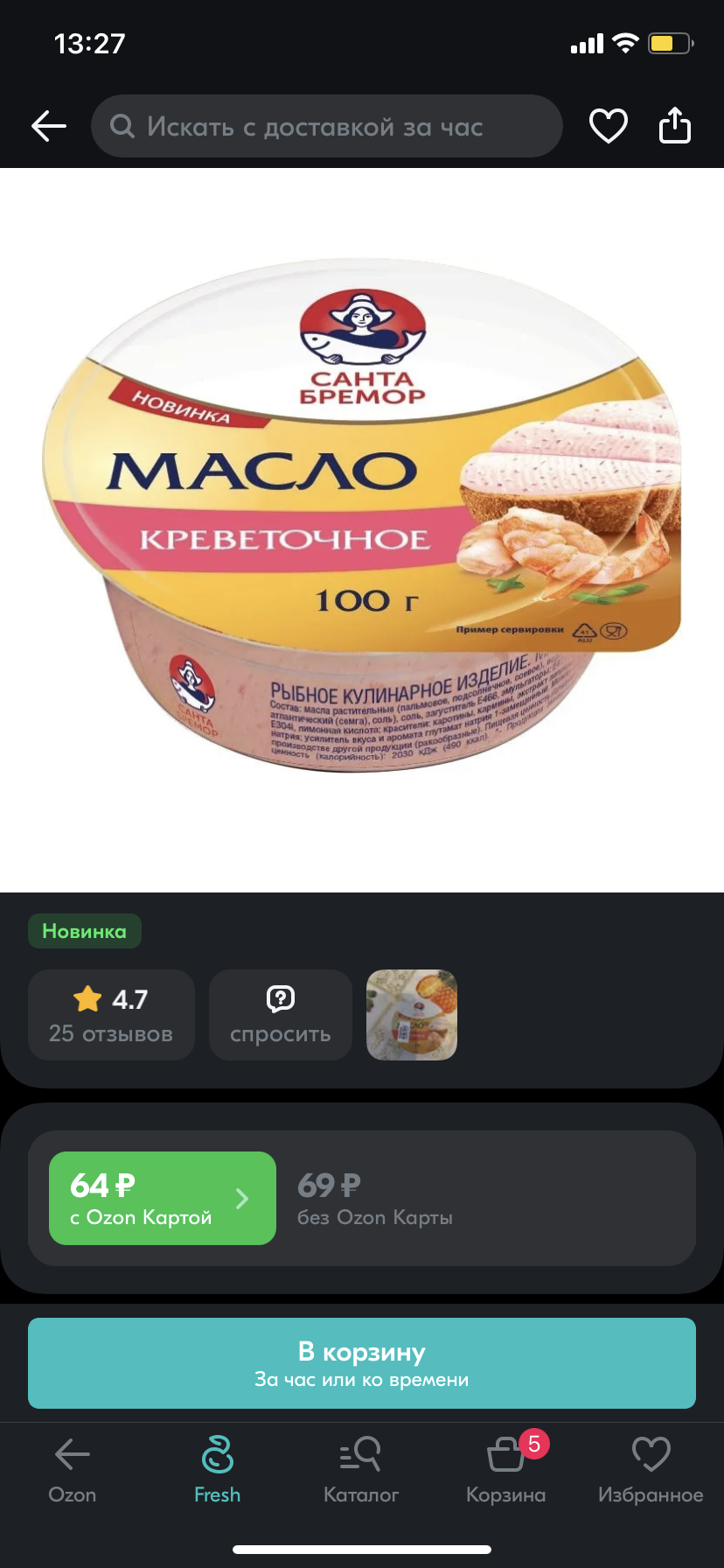
Task: Go back using the top arrow
Action: coord(49,126)
